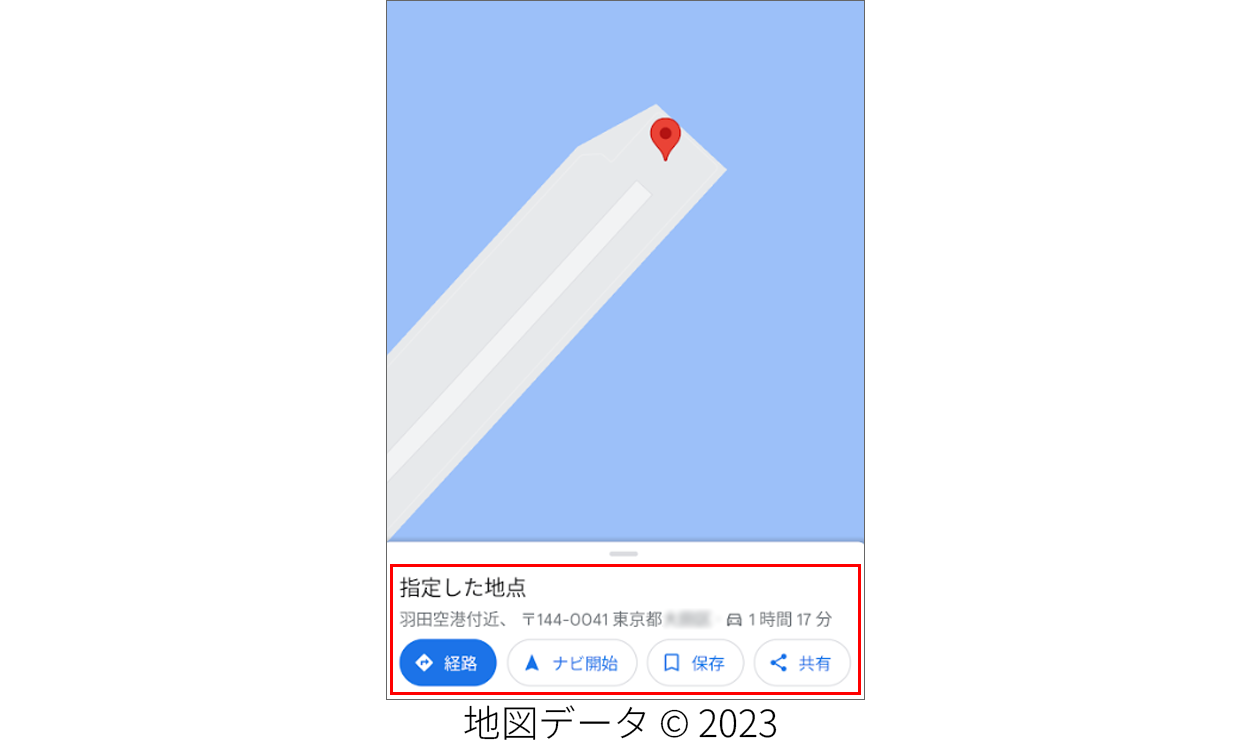Select the red dropped pin on map

(x=665, y=136)
